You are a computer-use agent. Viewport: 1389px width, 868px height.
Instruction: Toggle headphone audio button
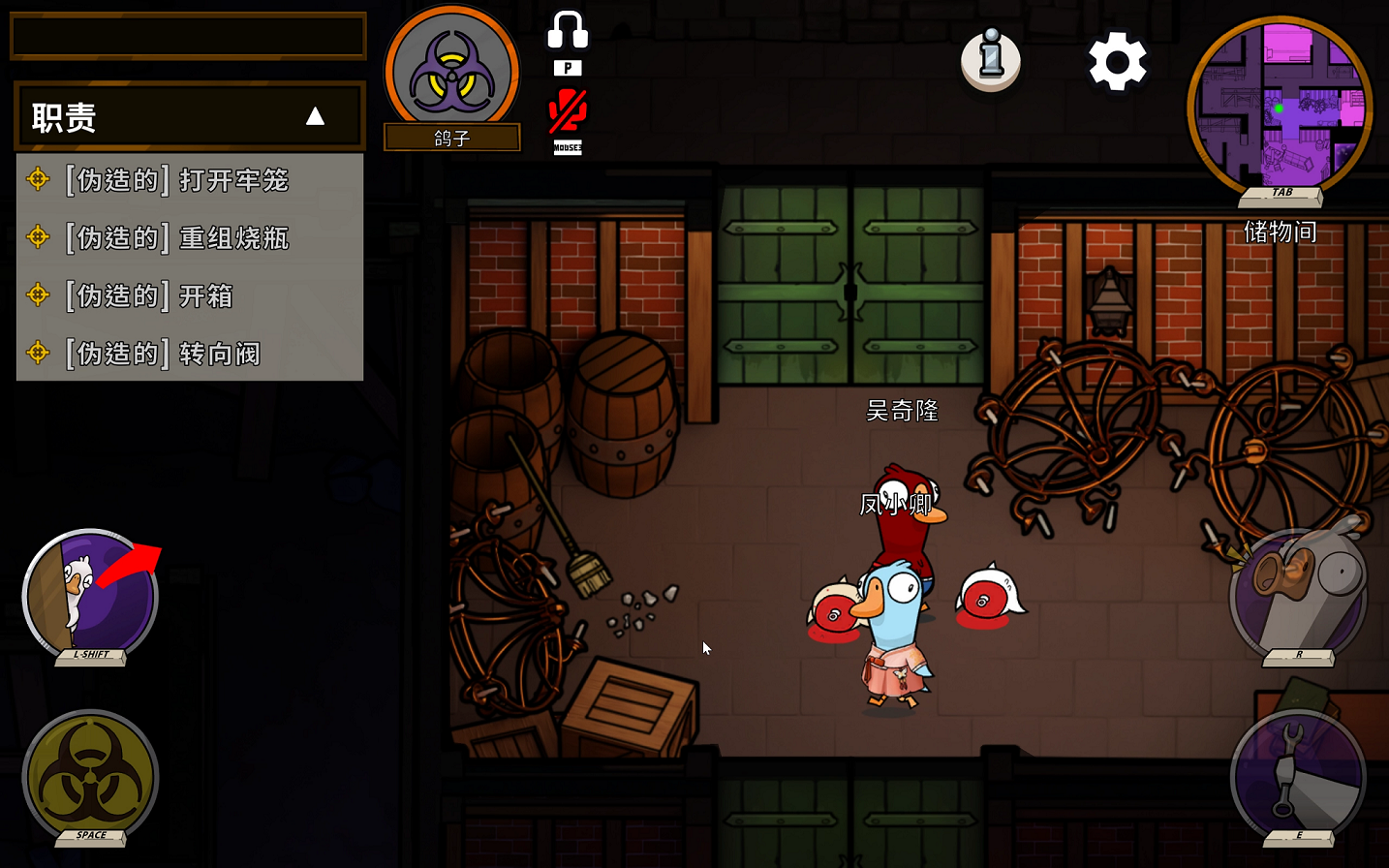(568, 31)
